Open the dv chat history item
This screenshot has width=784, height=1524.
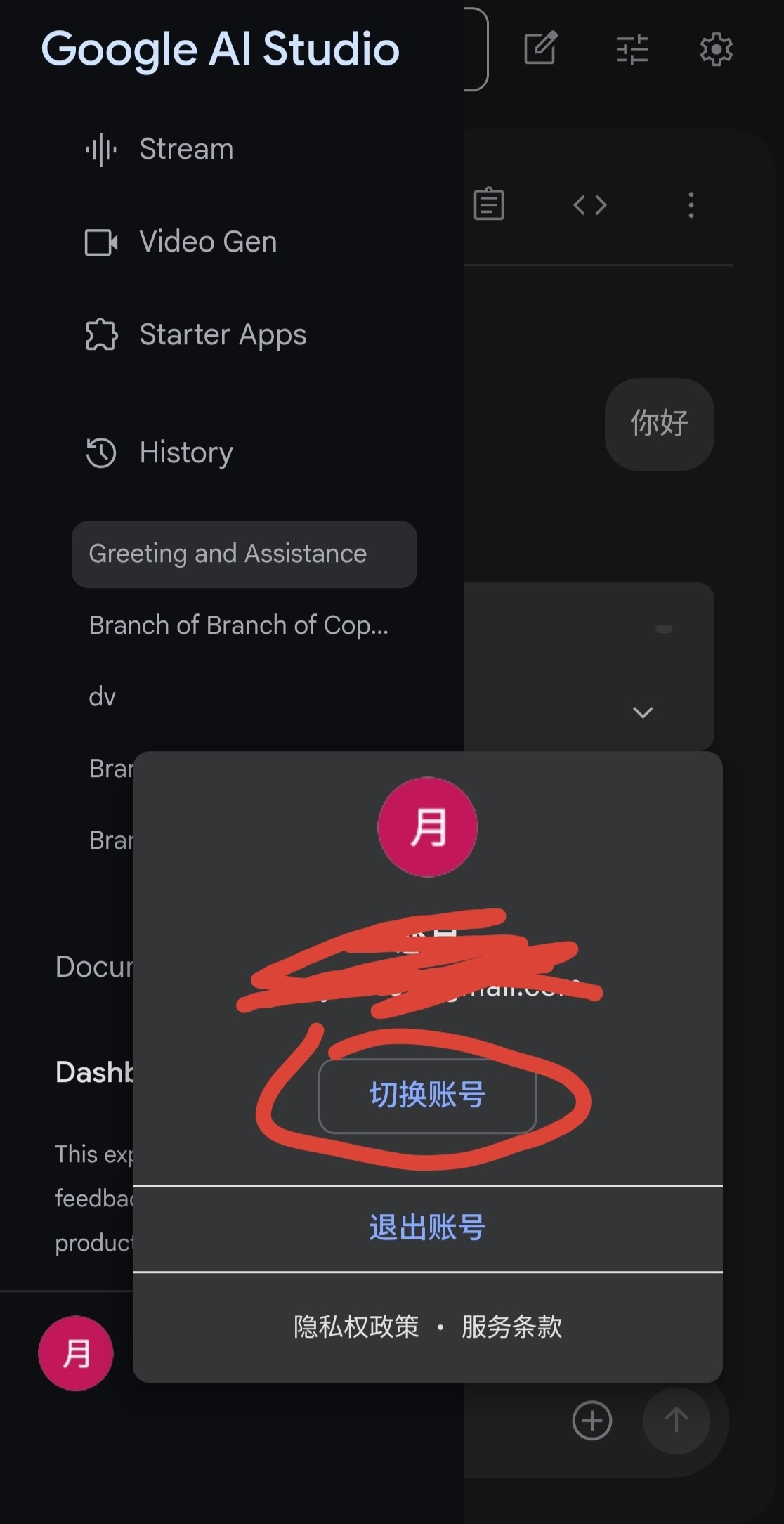[103, 697]
